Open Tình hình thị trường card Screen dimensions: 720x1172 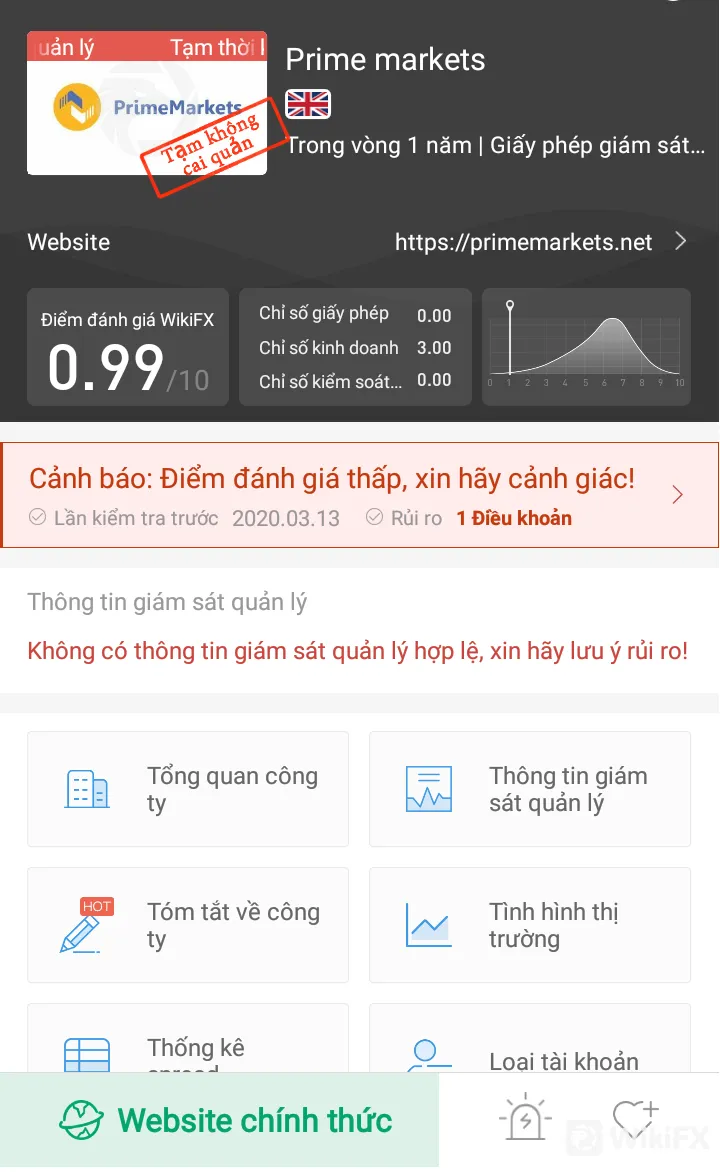pyautogui.click(x=530, y=925)
